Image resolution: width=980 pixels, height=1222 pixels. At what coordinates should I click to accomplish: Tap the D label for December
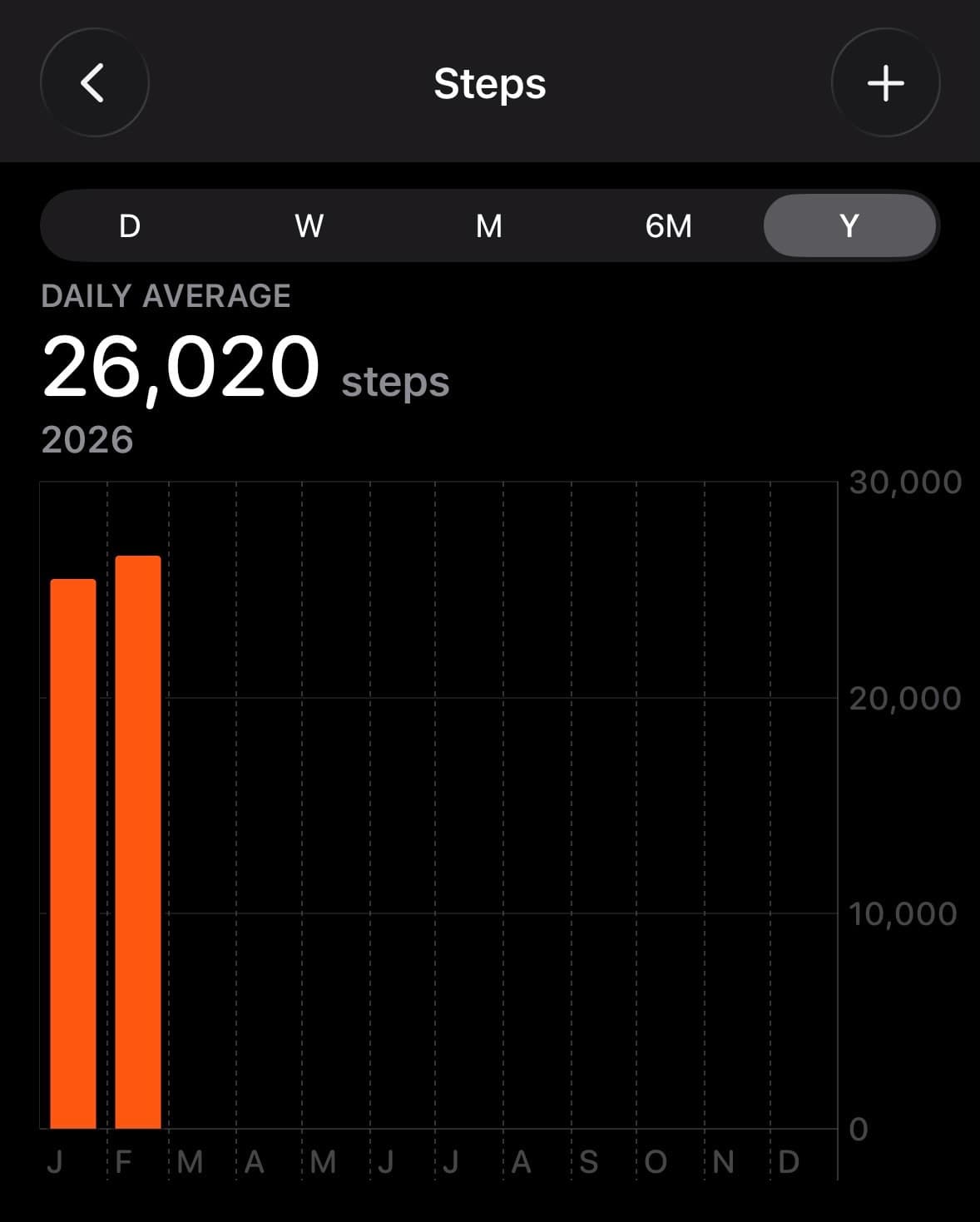tap(788, 1163)
